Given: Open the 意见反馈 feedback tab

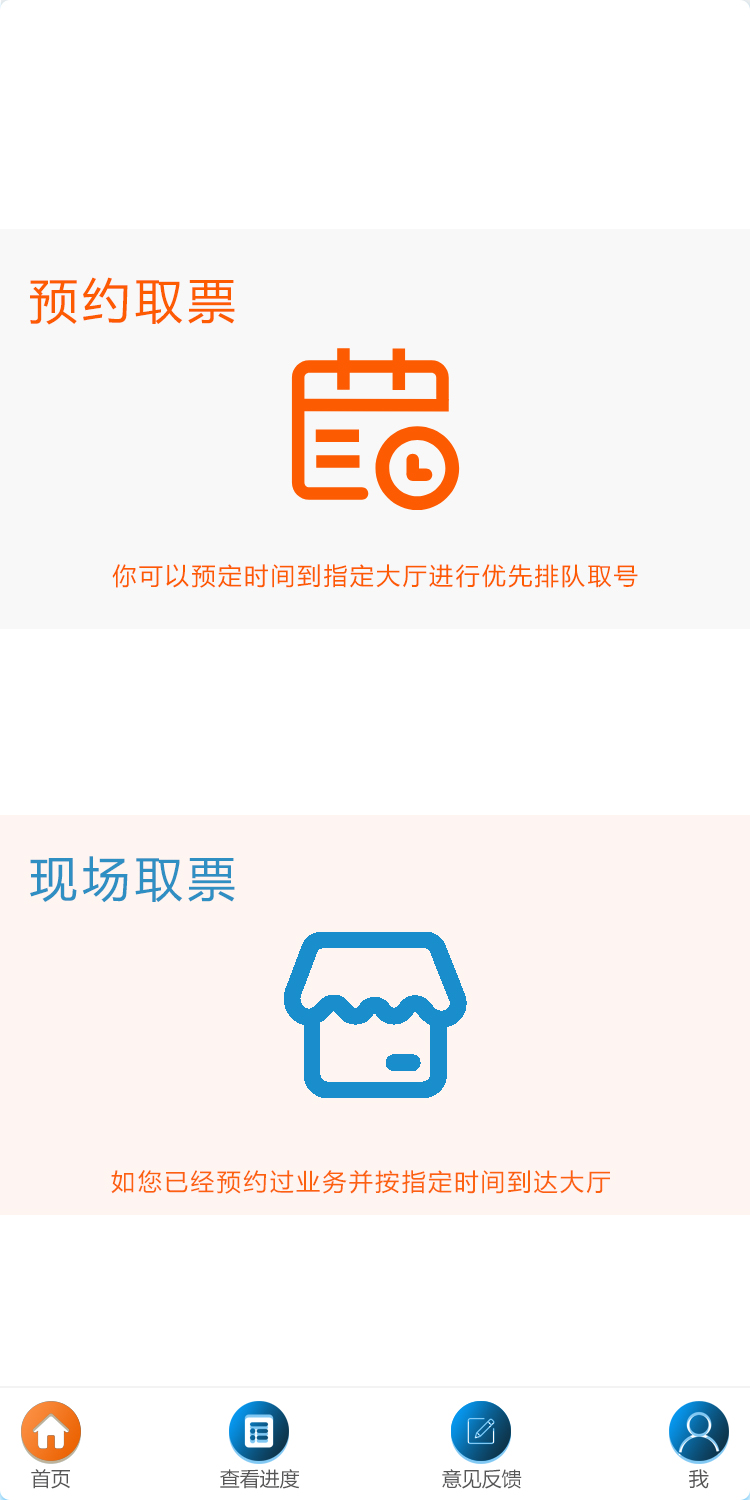Looking at the screenshot, I should point(481,1444).
